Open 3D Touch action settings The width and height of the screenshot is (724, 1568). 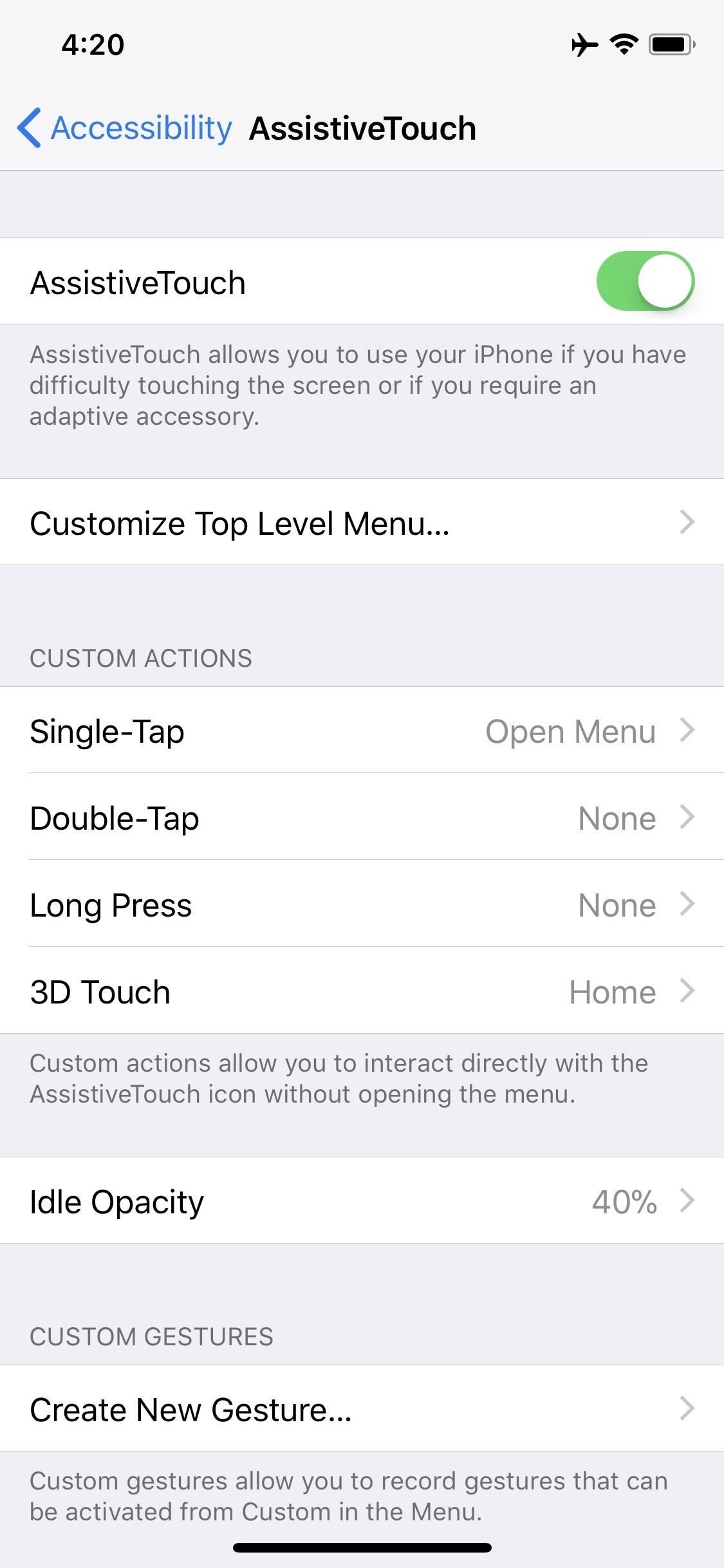tap(362, 991)
